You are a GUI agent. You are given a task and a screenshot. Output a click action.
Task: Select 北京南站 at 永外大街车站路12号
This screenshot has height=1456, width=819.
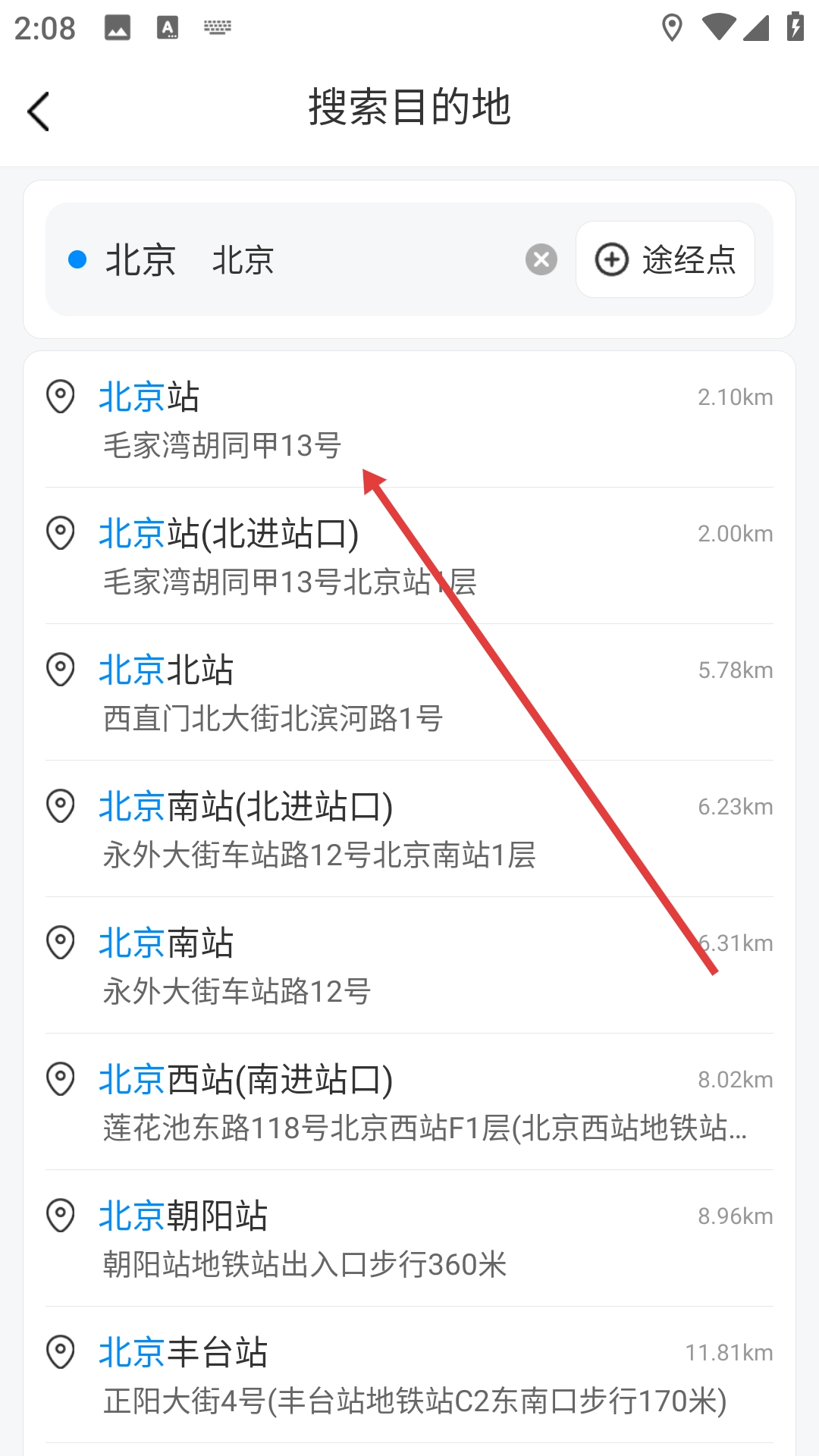pos(409,965)
